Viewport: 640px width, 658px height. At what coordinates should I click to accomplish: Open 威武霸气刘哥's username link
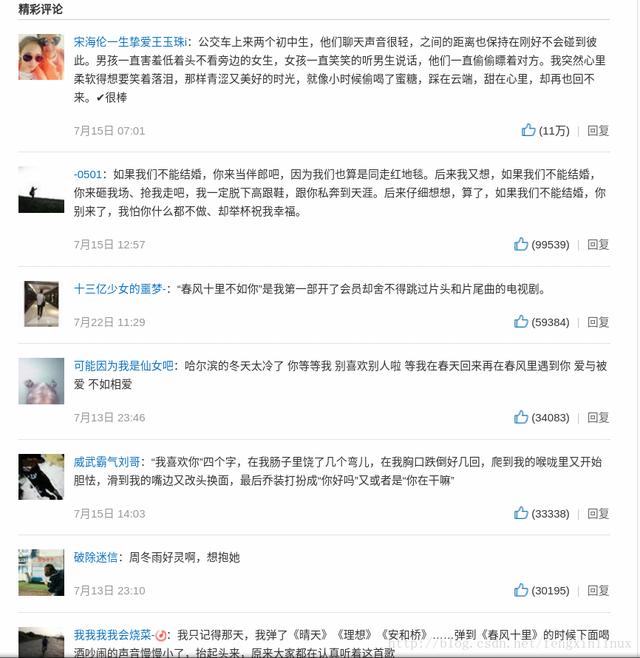[108, 462]
